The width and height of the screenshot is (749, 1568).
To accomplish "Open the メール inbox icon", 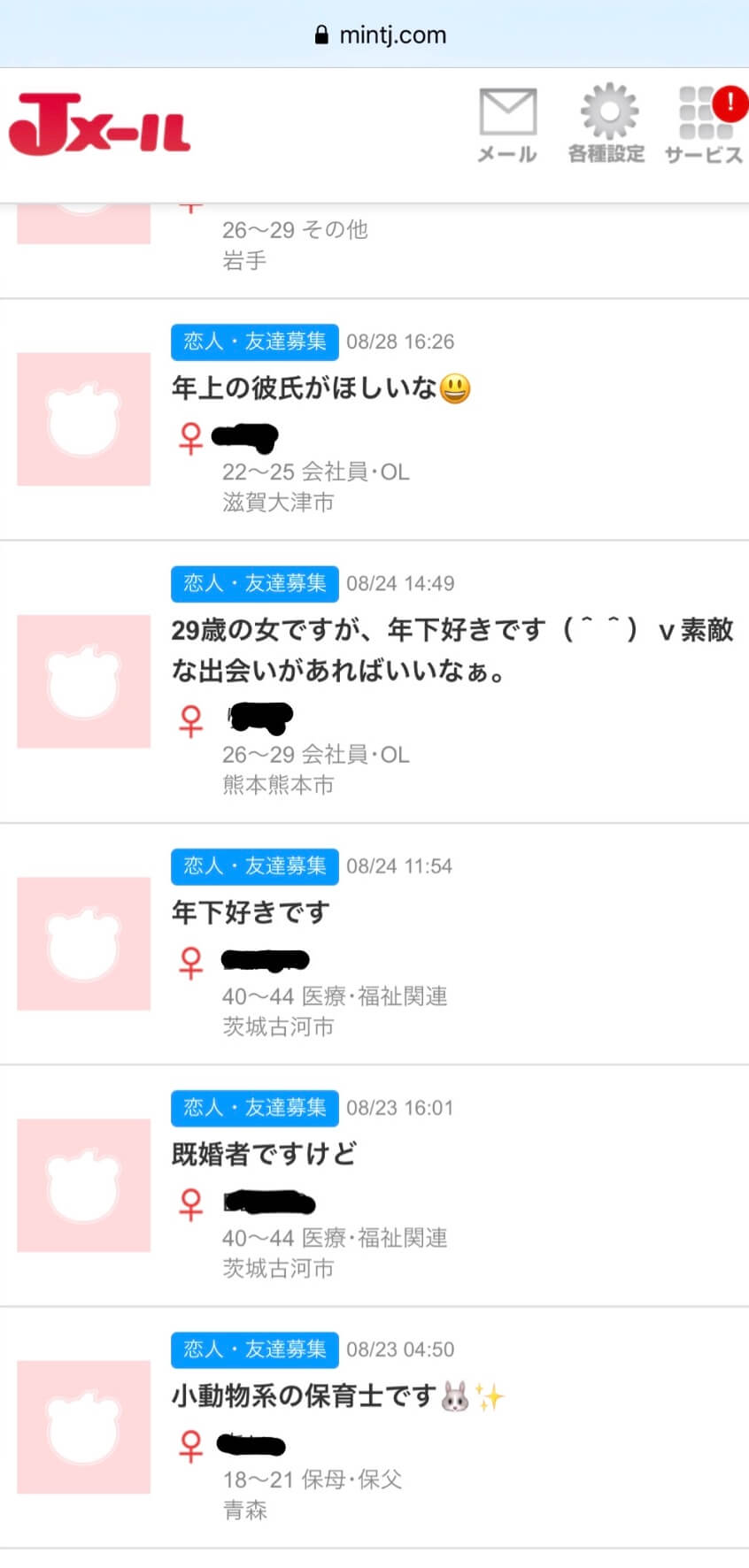I will click(x=507, y=126).
